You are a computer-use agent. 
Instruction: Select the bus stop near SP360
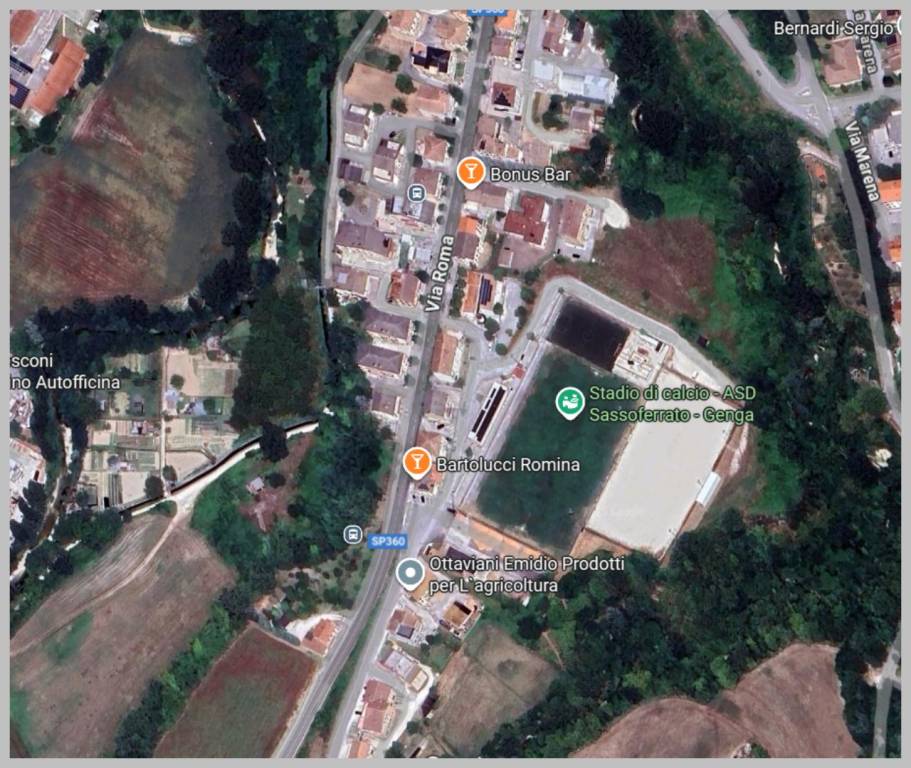coord(352,534)
